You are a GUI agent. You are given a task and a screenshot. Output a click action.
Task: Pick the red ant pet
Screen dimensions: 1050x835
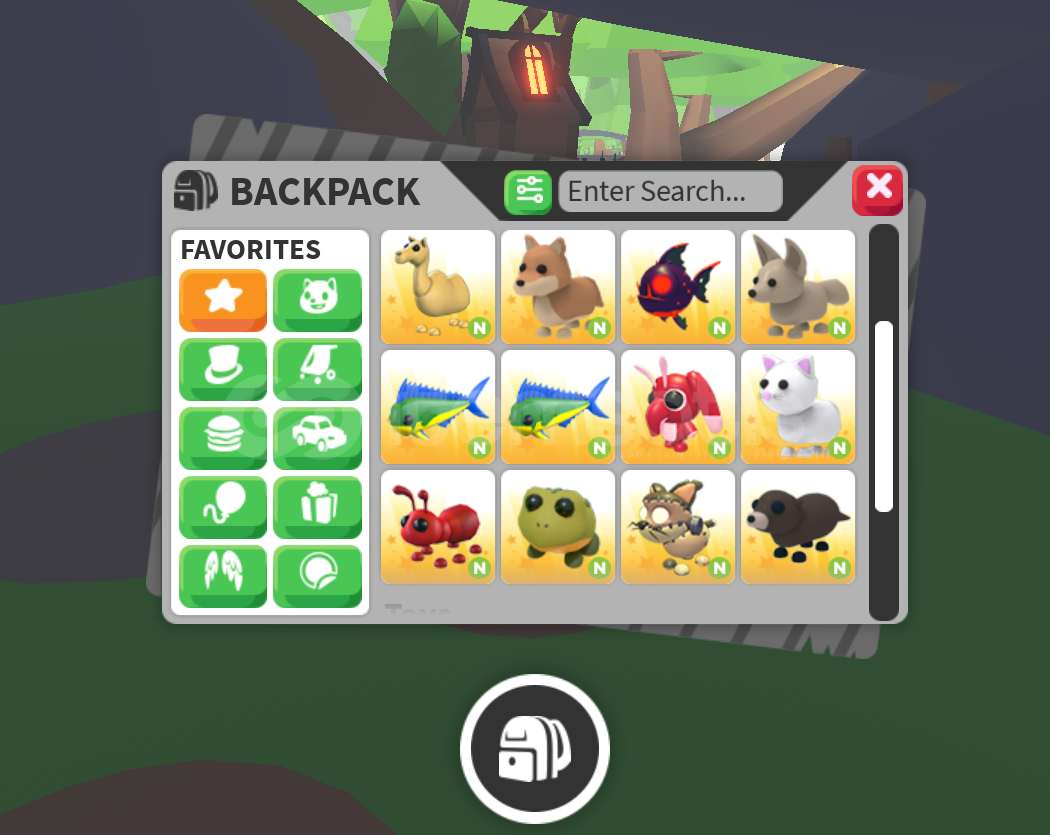coord(438,526)
